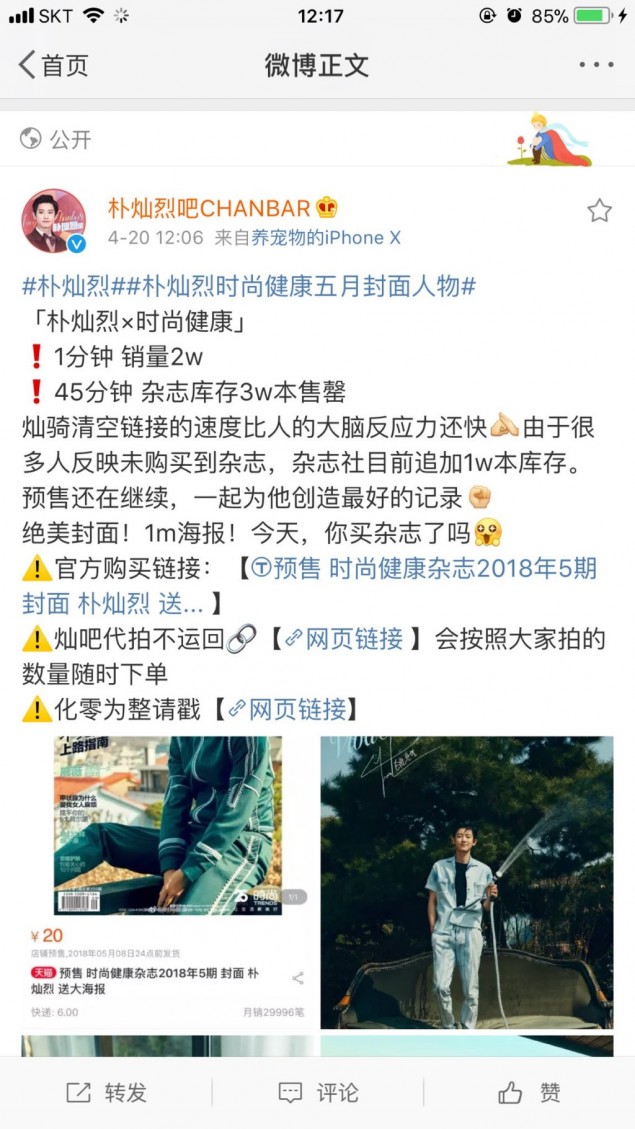Repost with the 转发 button

(x=107, y=1092)
